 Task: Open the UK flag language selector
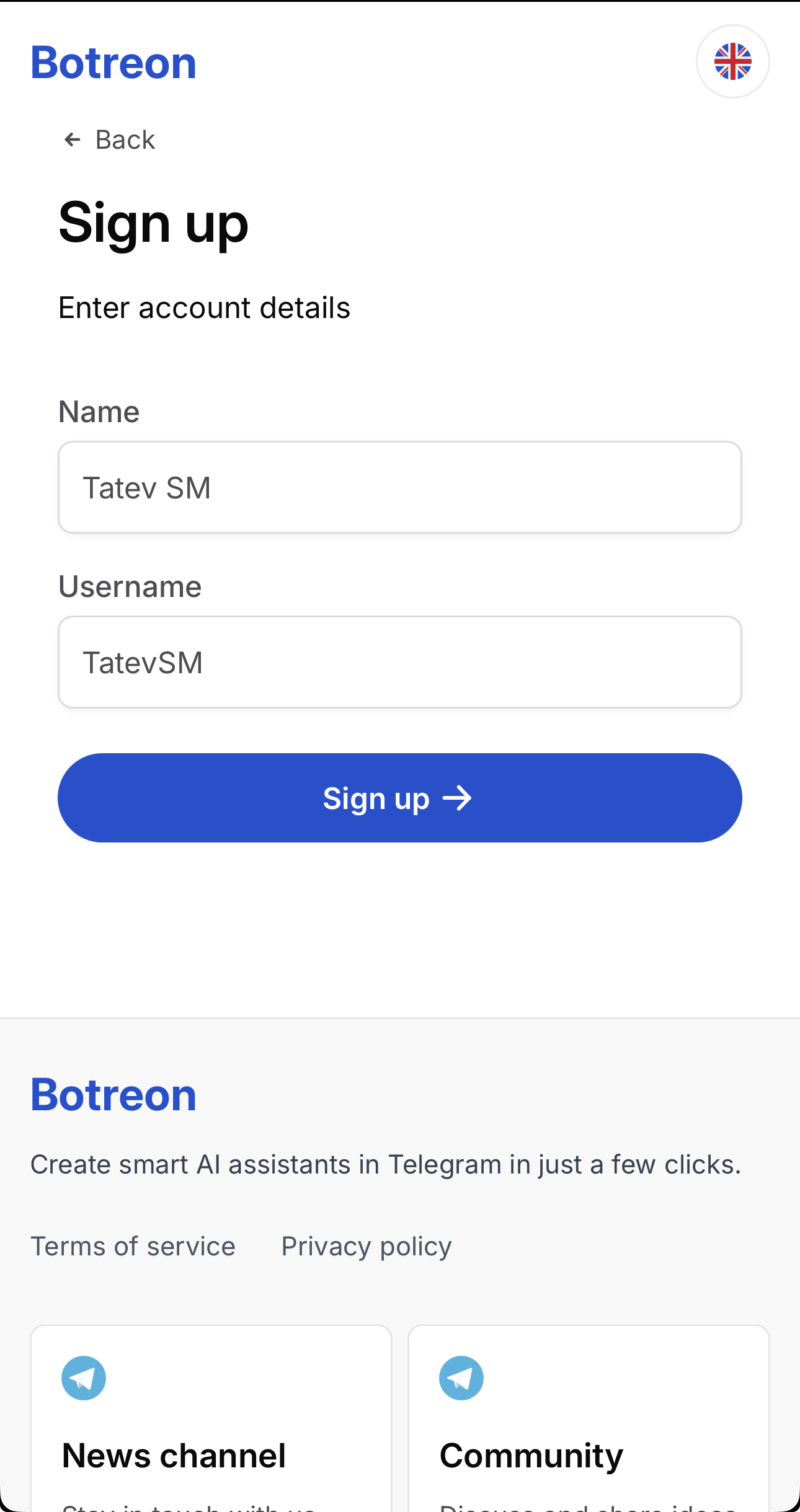pos(733,62)
